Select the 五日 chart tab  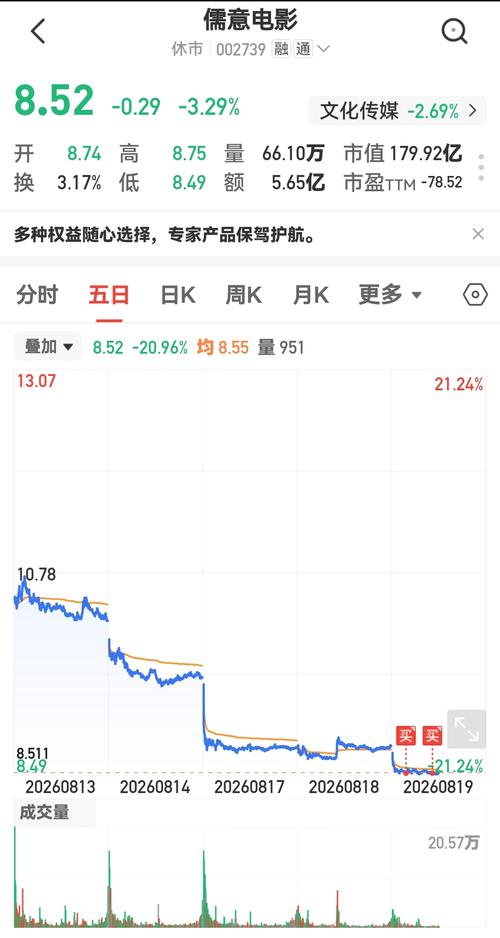109,295
